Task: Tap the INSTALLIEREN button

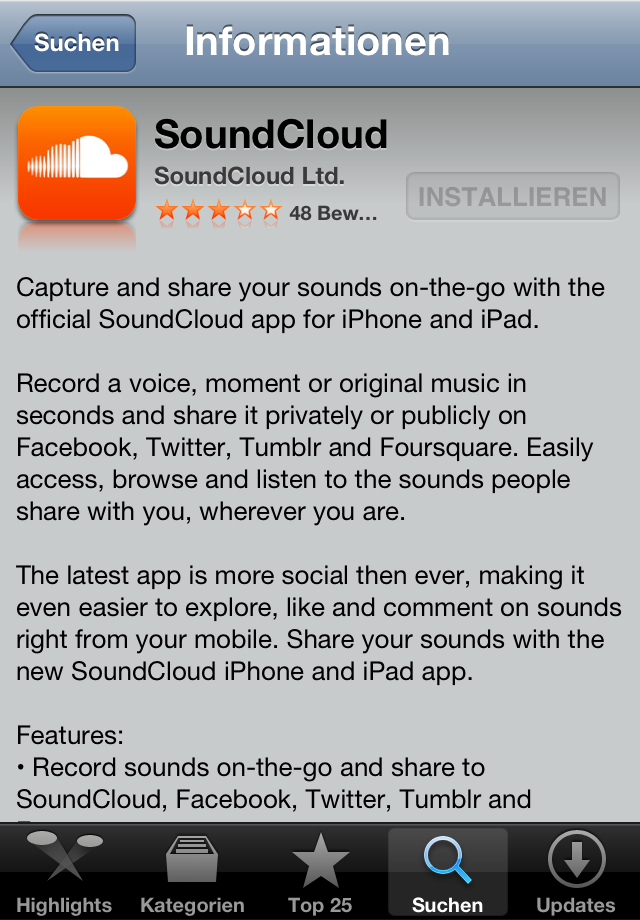Action: 512,196
